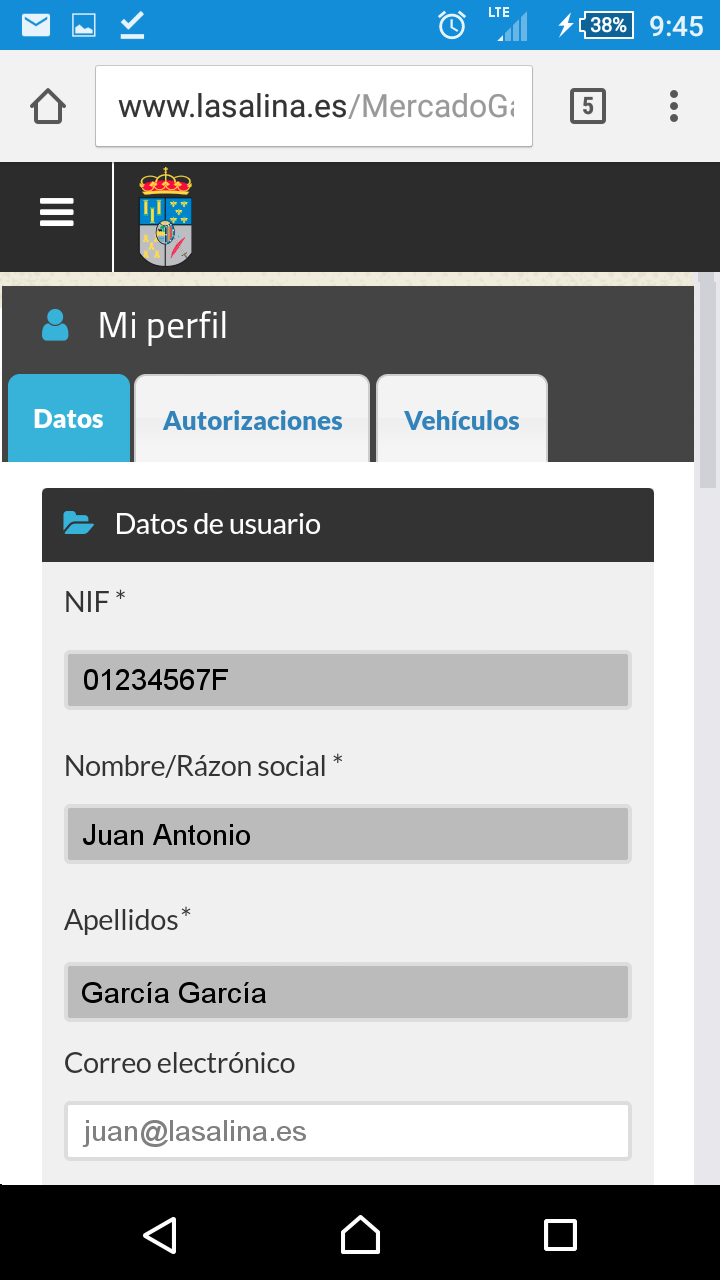Open the recent apps view
Viewport: 720px width, 1280px height.
click(560, 1235)
